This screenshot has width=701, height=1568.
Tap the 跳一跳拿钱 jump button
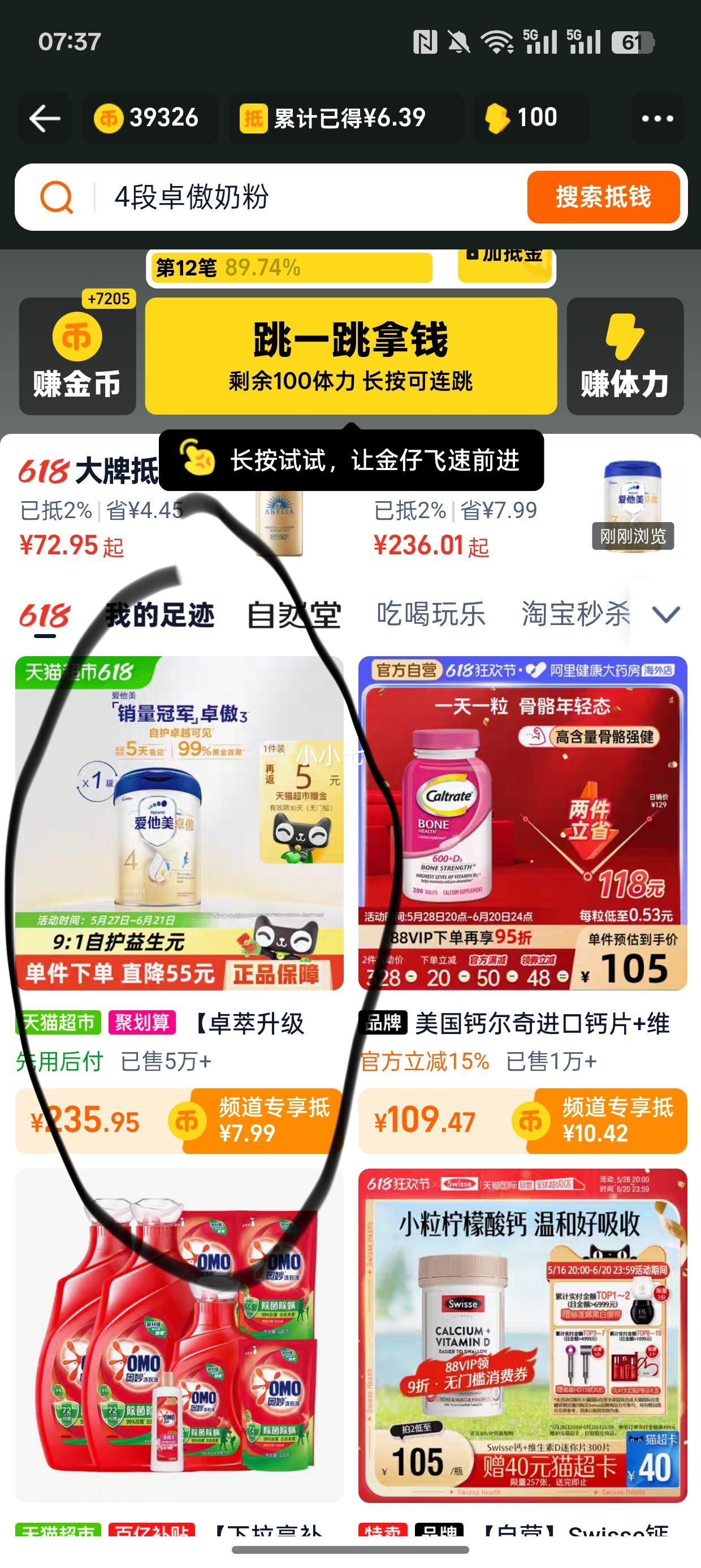350,357
